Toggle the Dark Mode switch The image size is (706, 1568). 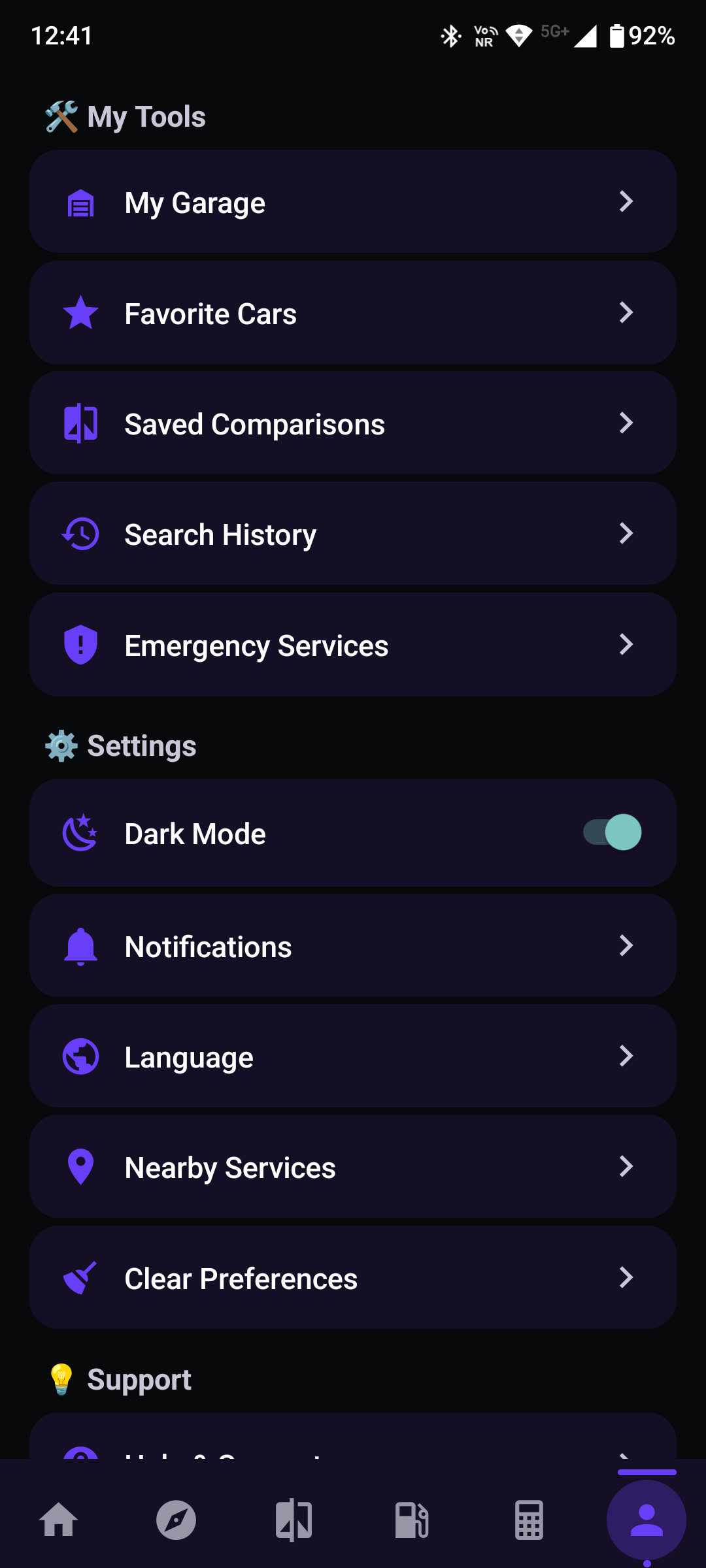tap(613, 832)
